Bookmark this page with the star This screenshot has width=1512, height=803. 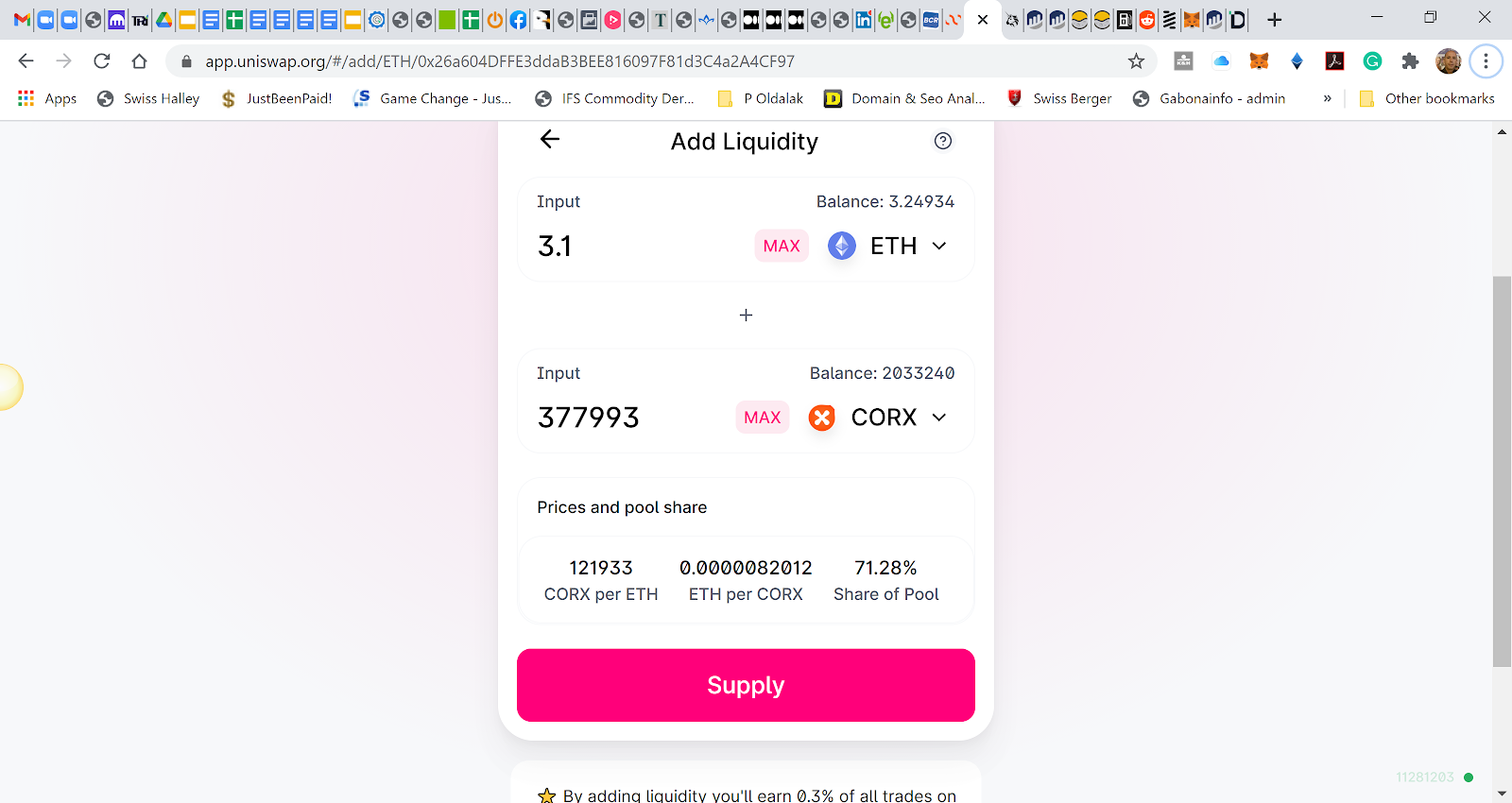(1136, 61)
